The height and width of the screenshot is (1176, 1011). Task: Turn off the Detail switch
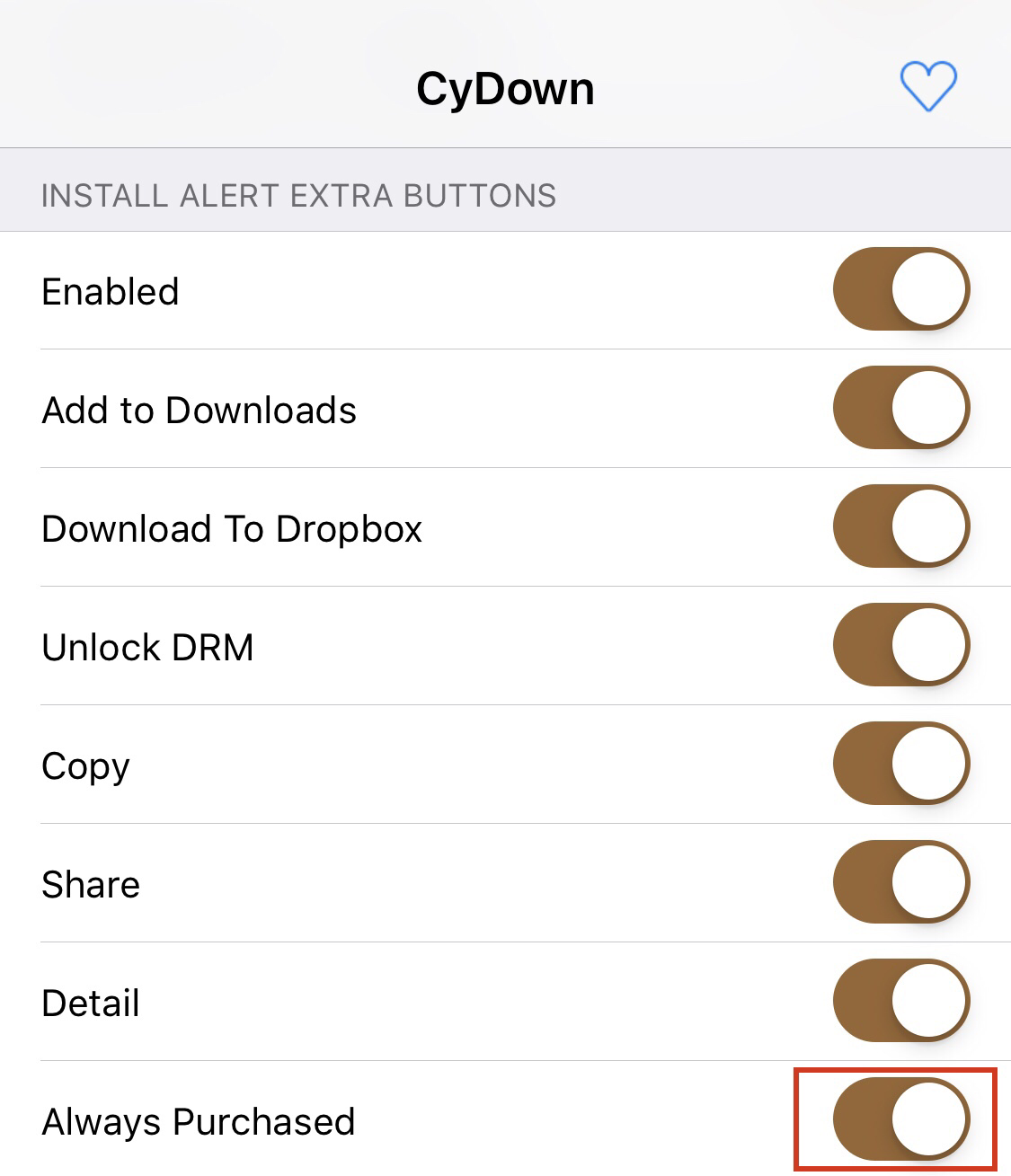coord(901,1001)
